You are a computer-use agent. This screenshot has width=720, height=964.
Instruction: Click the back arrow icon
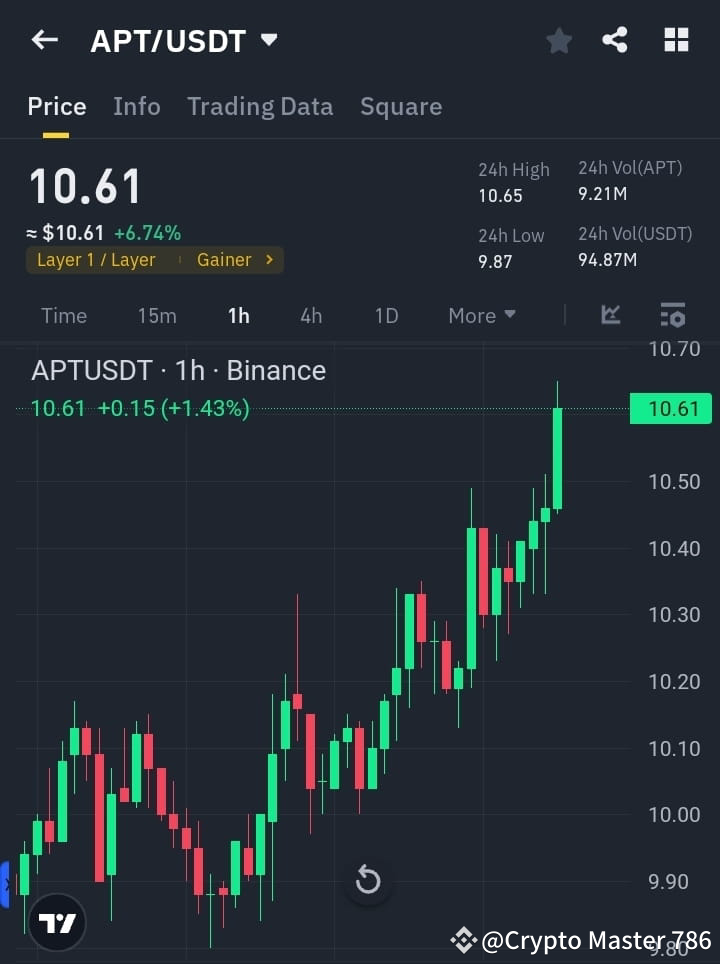(43, 40)
